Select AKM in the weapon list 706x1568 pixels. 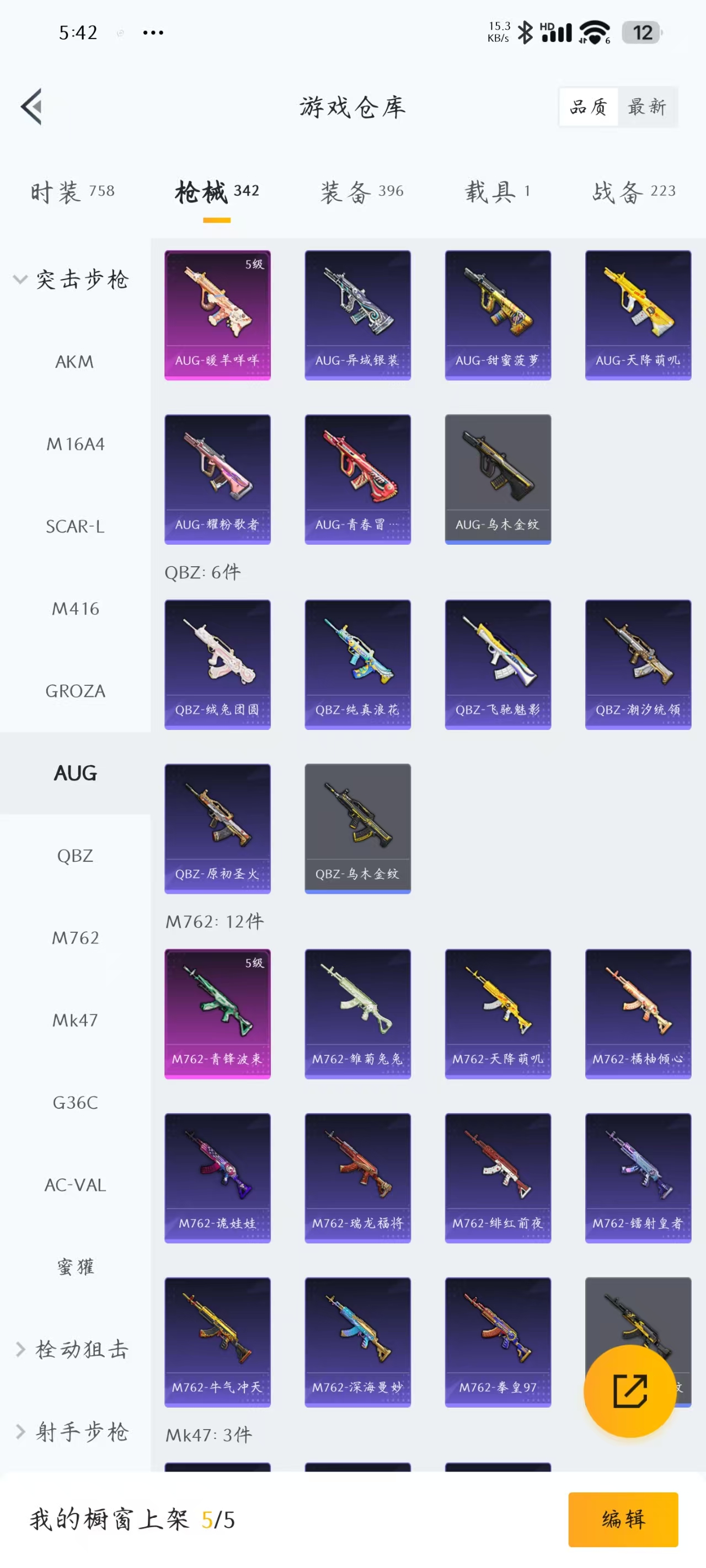(75, 362)
